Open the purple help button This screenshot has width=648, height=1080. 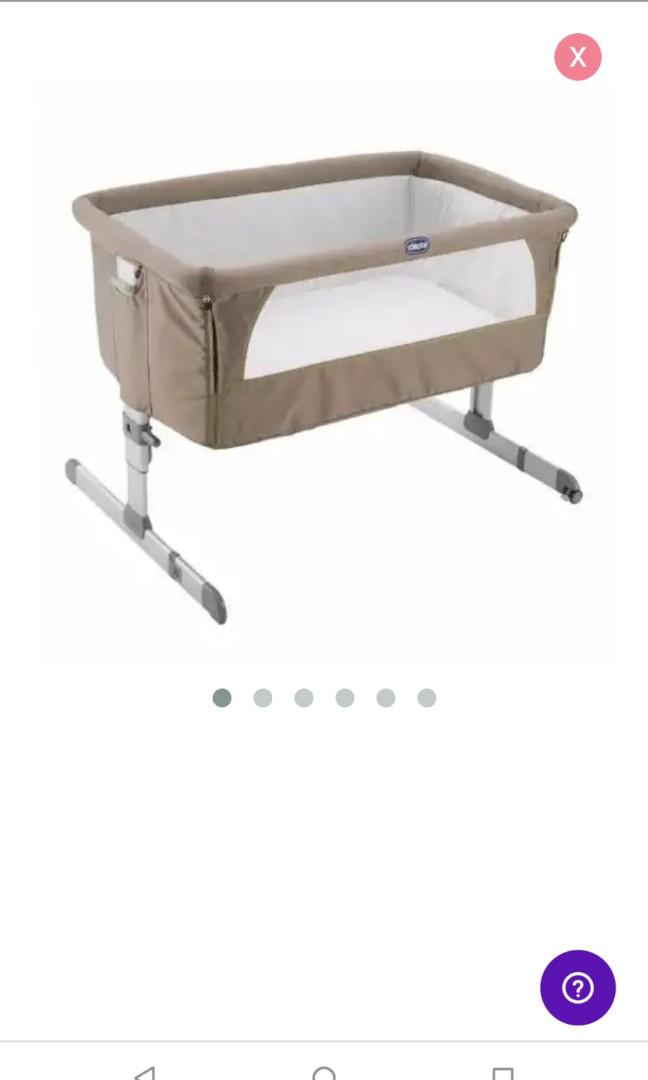[578, 987]
